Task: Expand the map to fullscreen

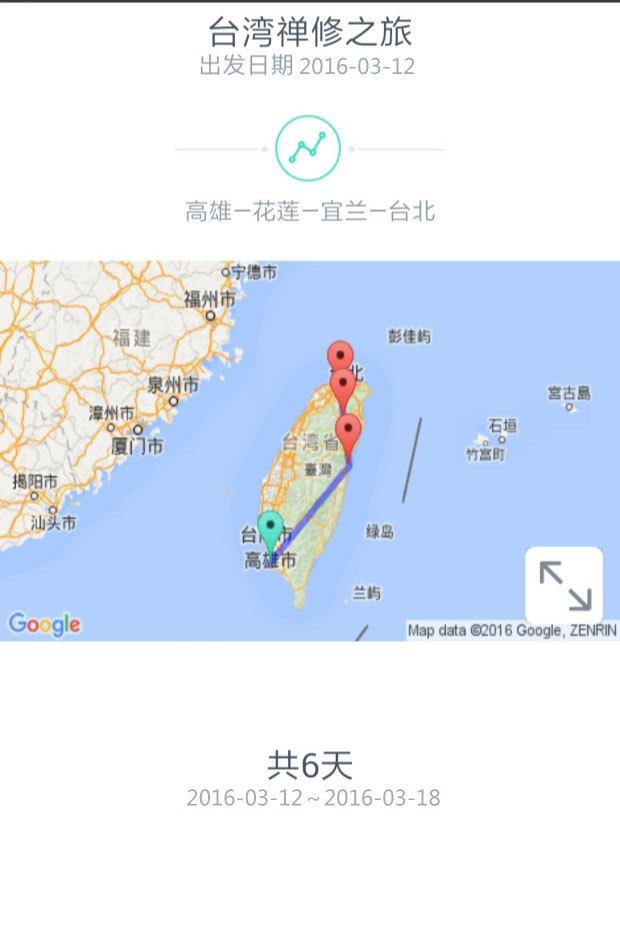Action: point(564,585)
